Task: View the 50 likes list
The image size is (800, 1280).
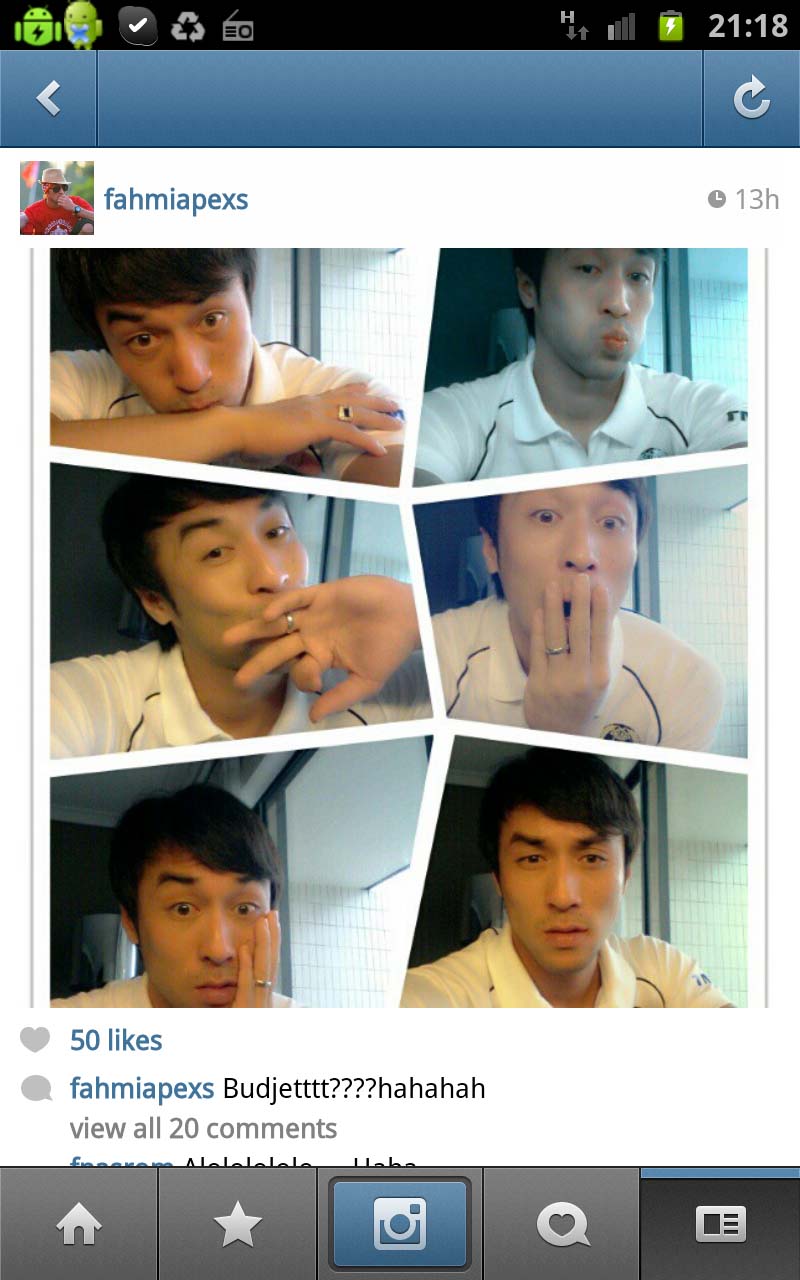Action: pos(116,1040)
